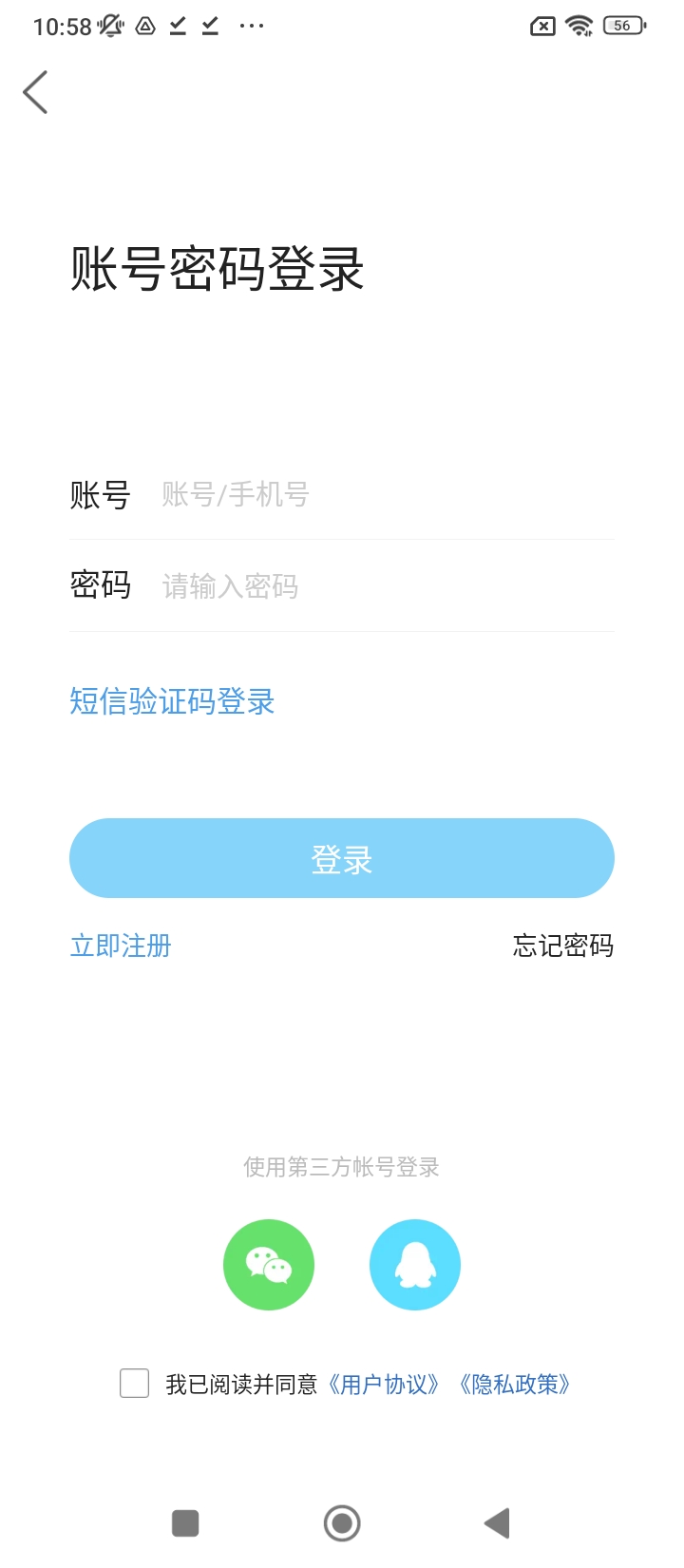Open 立即注册 to register
Image resolution: width=684 pixels, height=1568 pixels.
click(121, 946)
